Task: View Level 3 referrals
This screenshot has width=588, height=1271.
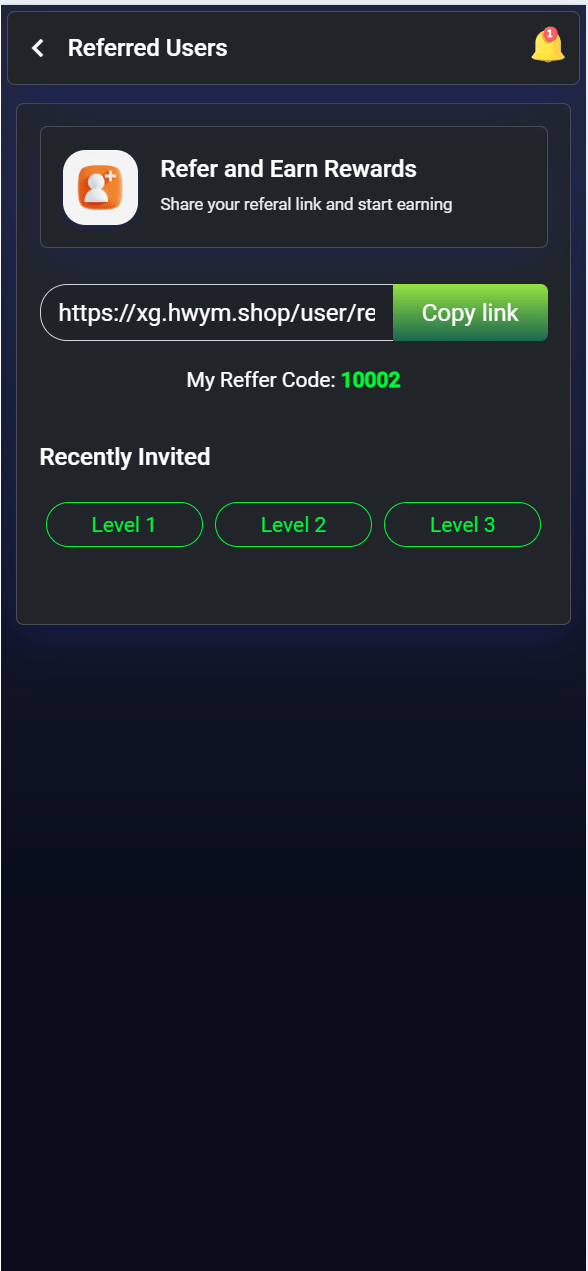Action: [x=462, y=525]
